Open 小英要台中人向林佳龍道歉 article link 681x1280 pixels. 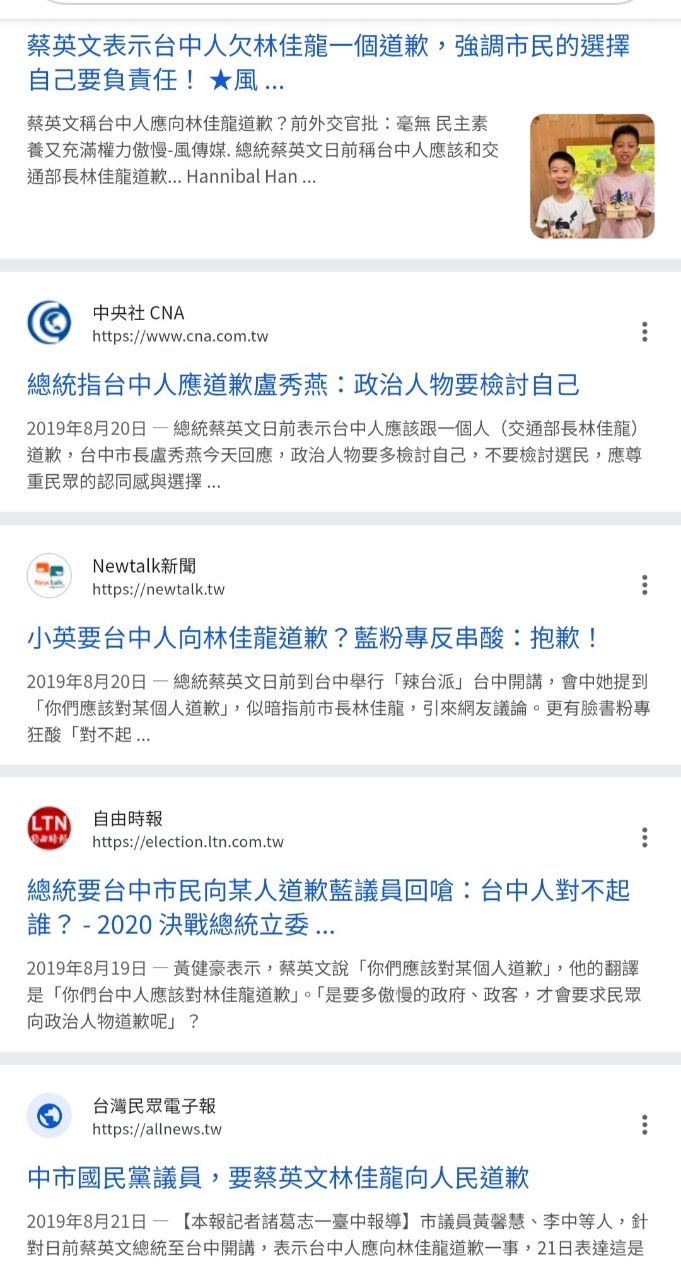point(313,638)
